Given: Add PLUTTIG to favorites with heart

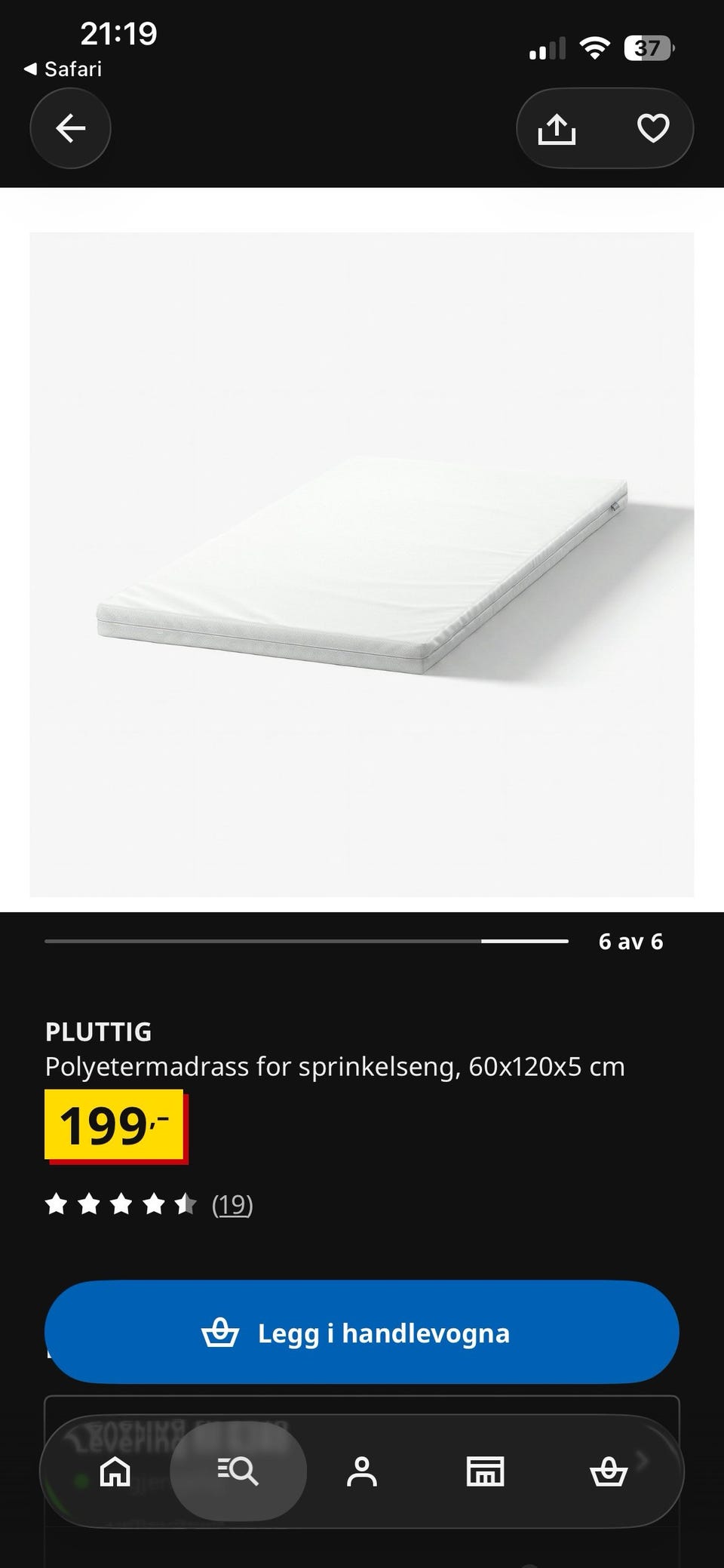Looking at the screenshot, I should [x=653, y=128].
